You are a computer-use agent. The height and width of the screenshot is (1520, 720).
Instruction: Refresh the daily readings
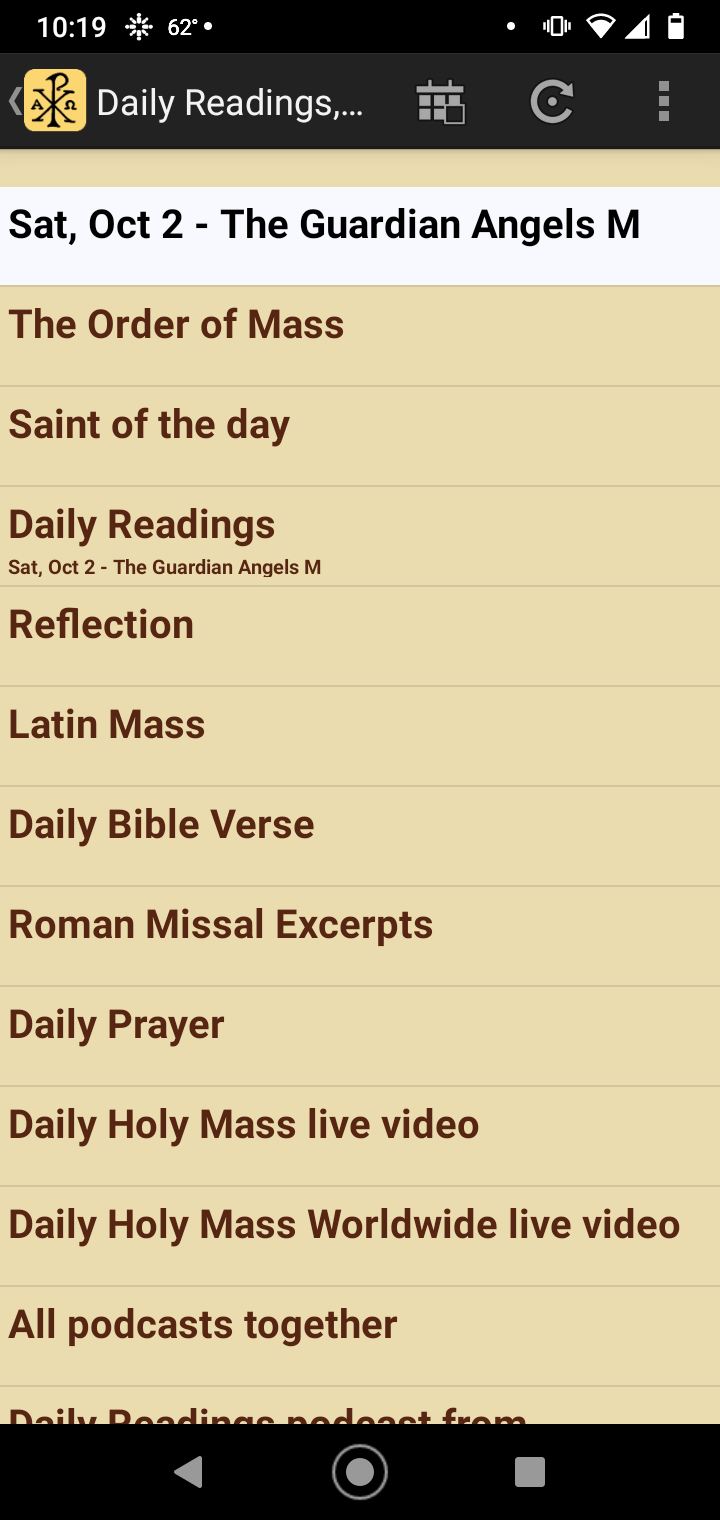(551, 102)
